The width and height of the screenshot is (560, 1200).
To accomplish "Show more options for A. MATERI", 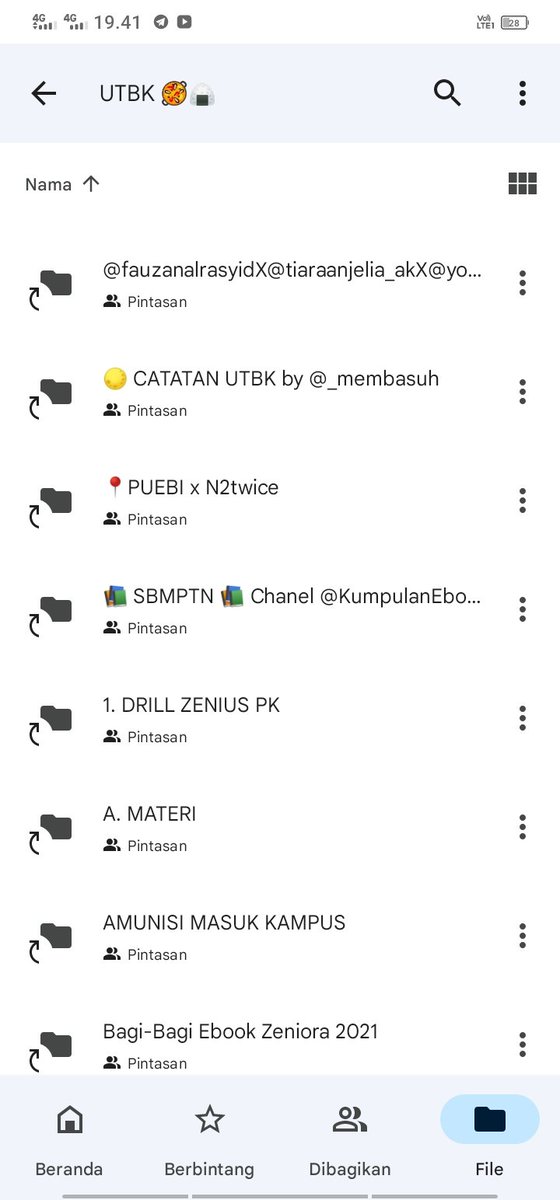I will pos(522,827).
